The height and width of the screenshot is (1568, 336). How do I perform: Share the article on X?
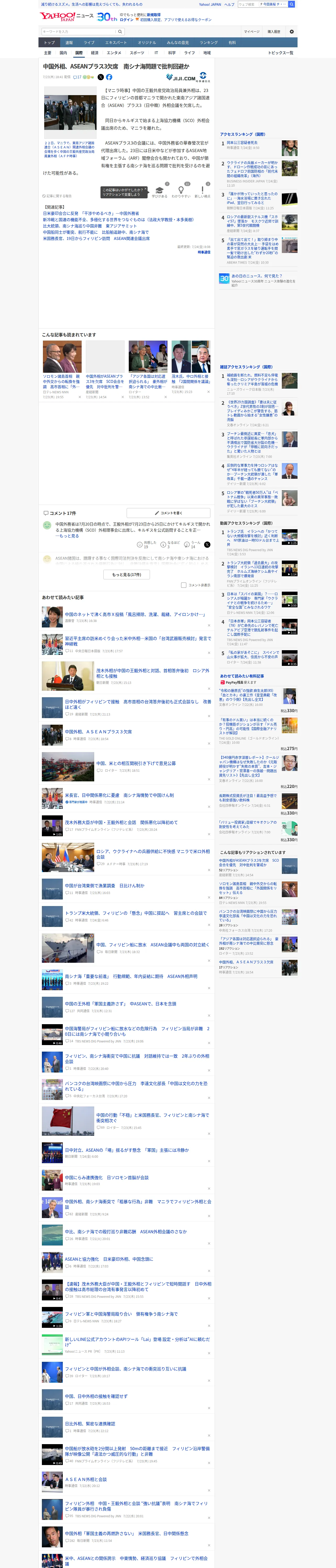click(x=101, y=77)
